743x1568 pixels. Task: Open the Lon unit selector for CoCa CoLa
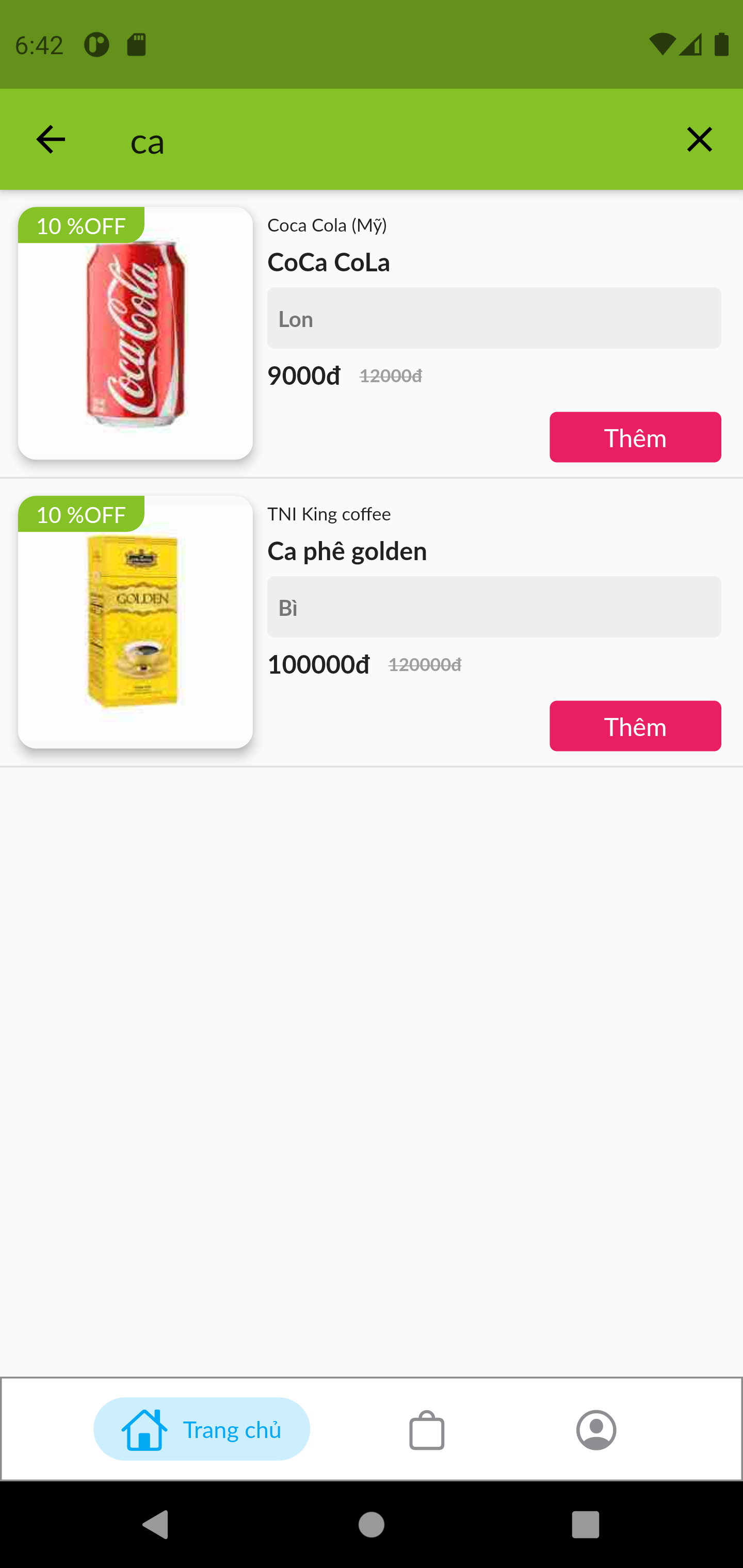click(494, 318)
